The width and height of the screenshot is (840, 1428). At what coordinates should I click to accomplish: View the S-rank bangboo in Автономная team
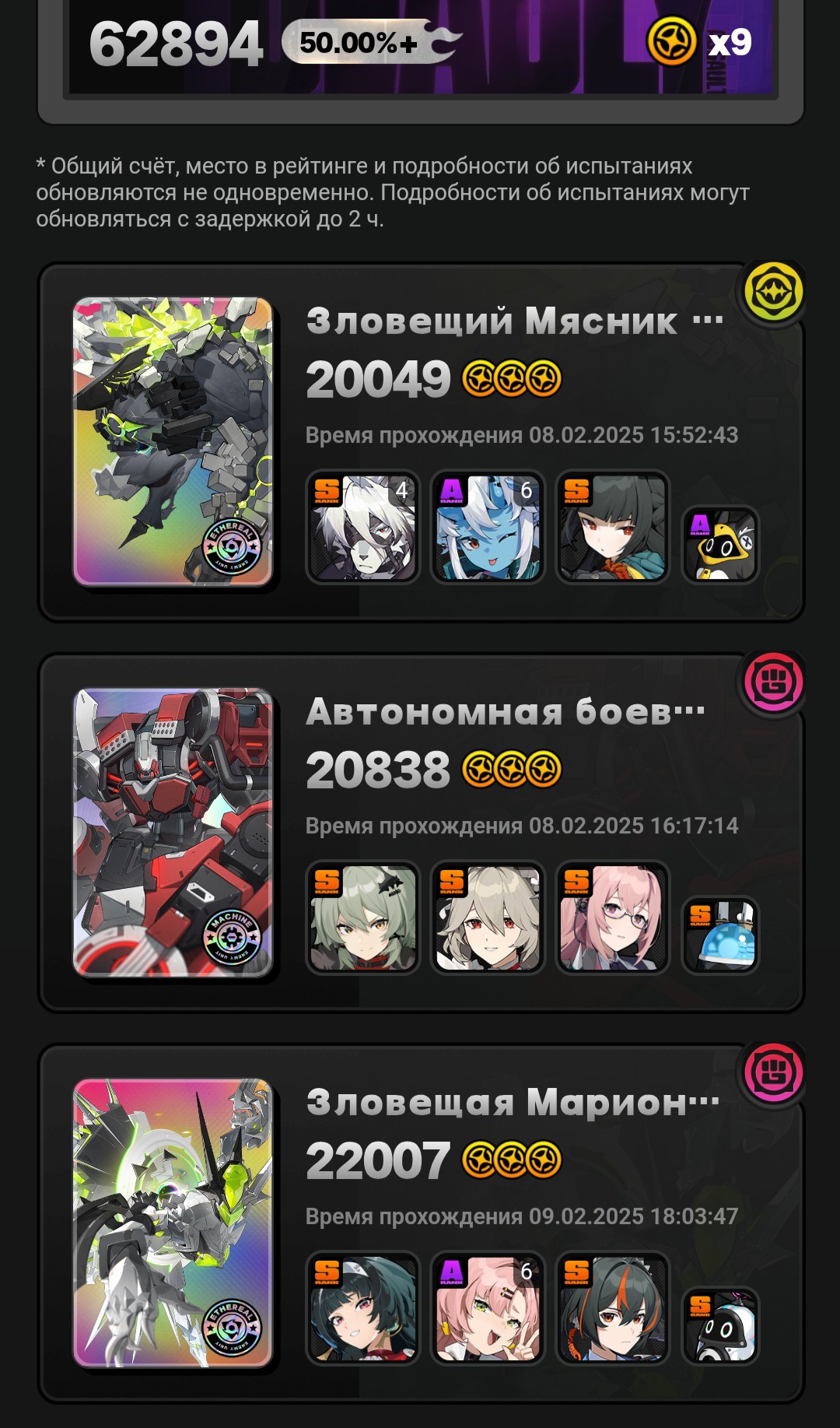(x=720, y=935)
